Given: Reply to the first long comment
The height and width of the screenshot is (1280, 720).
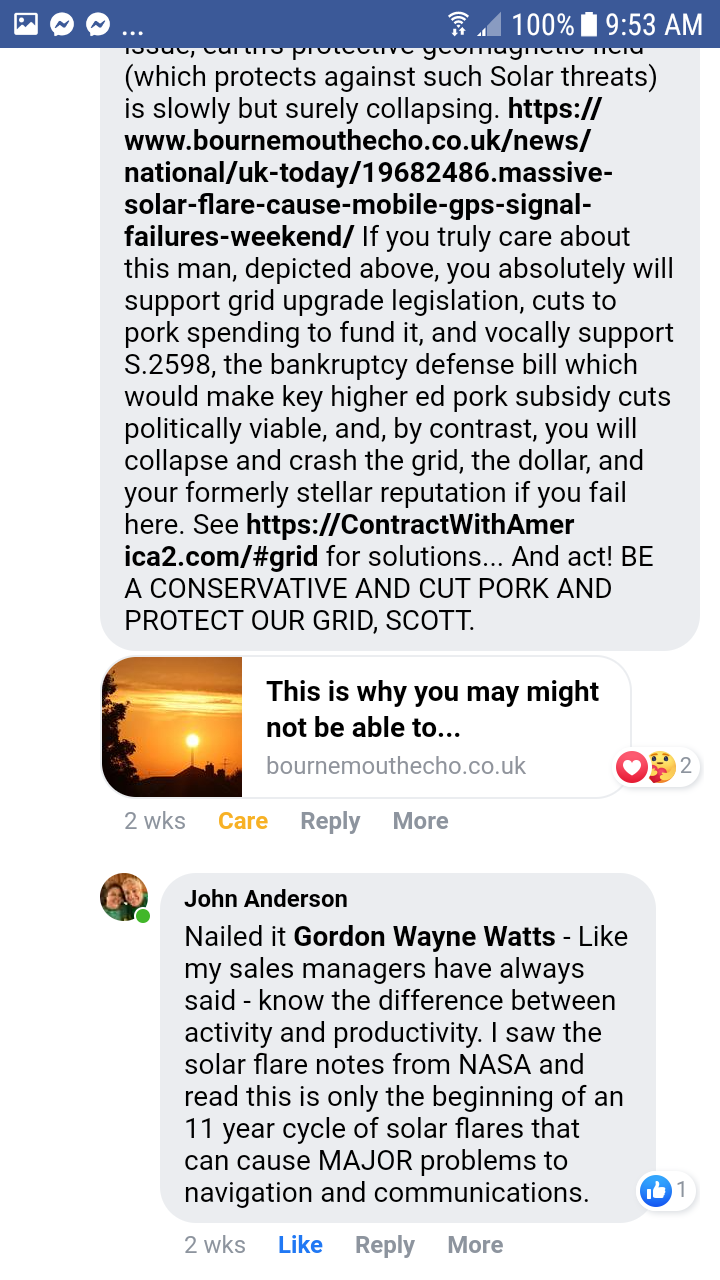Looking at the screenshot, I should coord(330,821).
